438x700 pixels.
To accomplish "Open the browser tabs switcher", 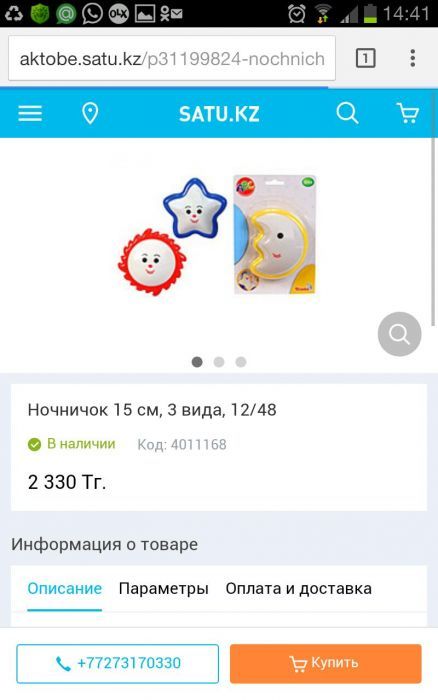I will click(x=365, y=58).
